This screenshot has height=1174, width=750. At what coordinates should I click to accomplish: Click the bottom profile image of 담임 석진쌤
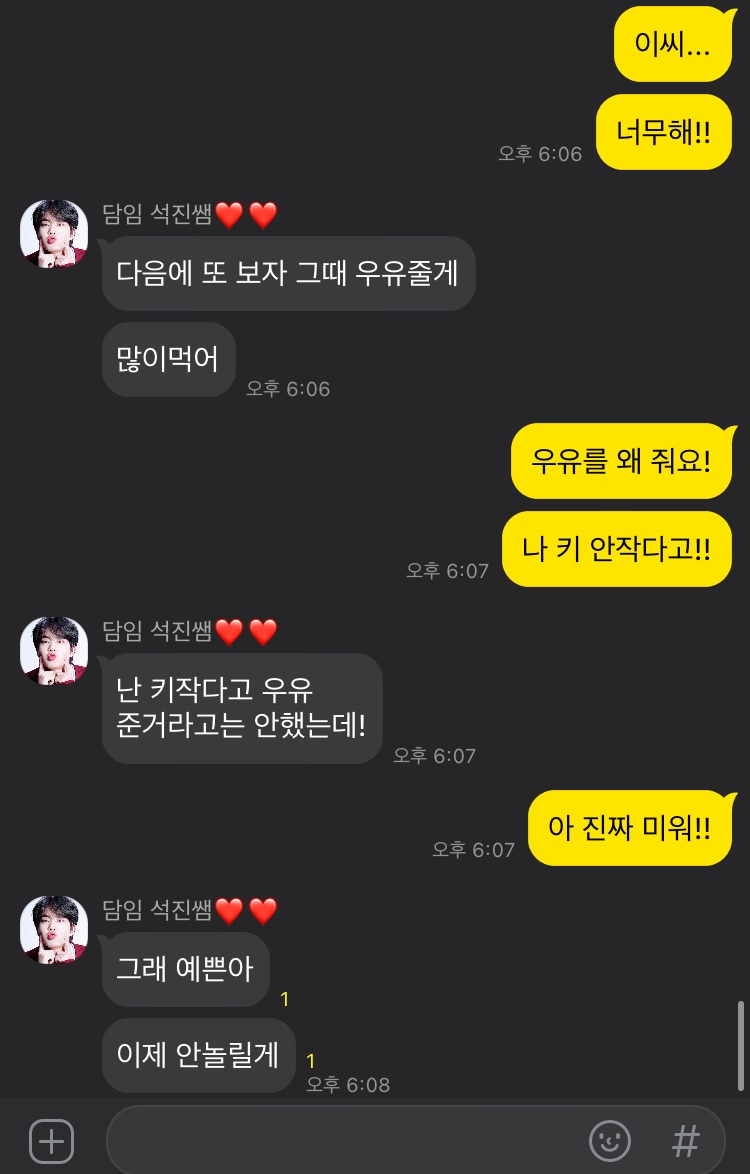point(53,932)
